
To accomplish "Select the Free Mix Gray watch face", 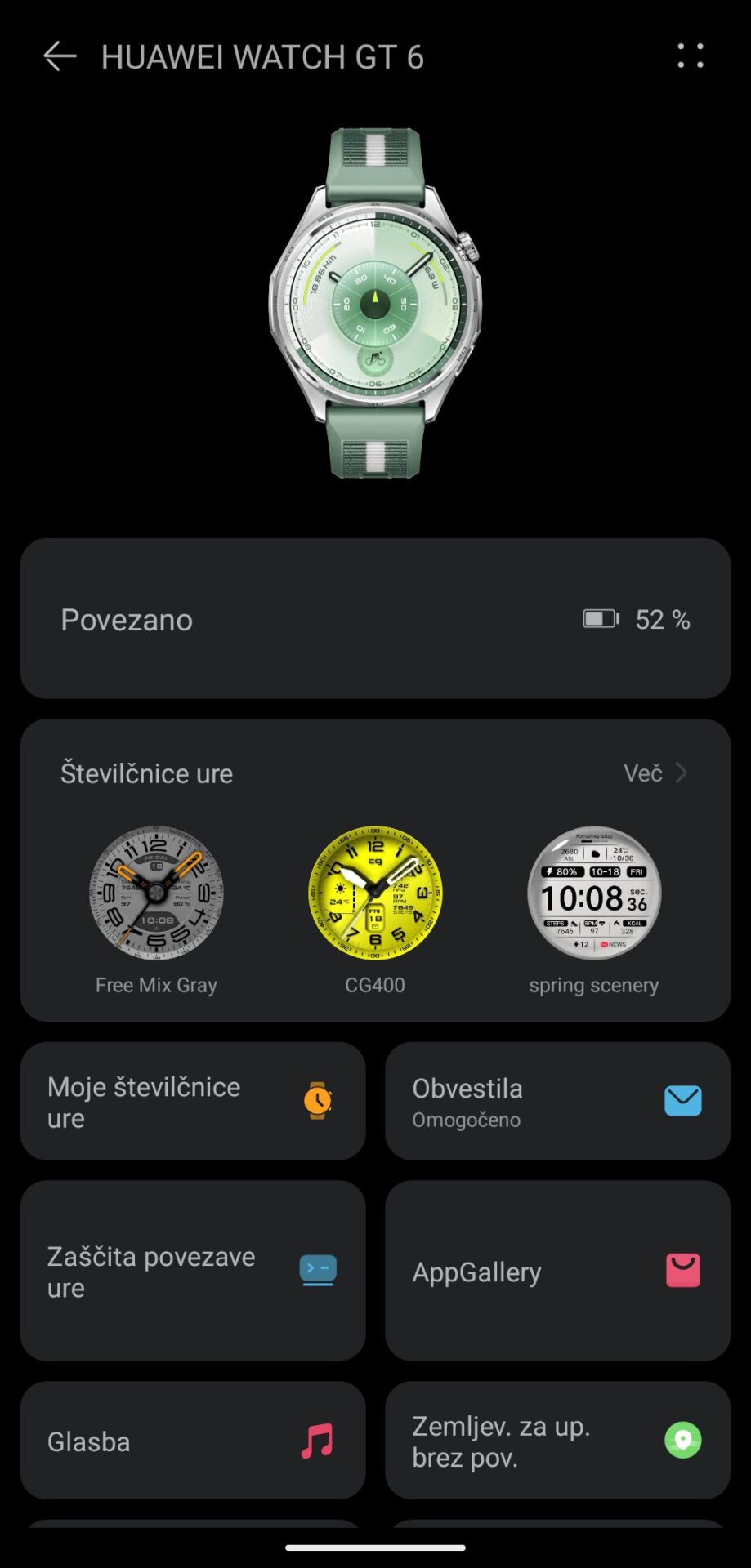I will [x=156, y=893].
